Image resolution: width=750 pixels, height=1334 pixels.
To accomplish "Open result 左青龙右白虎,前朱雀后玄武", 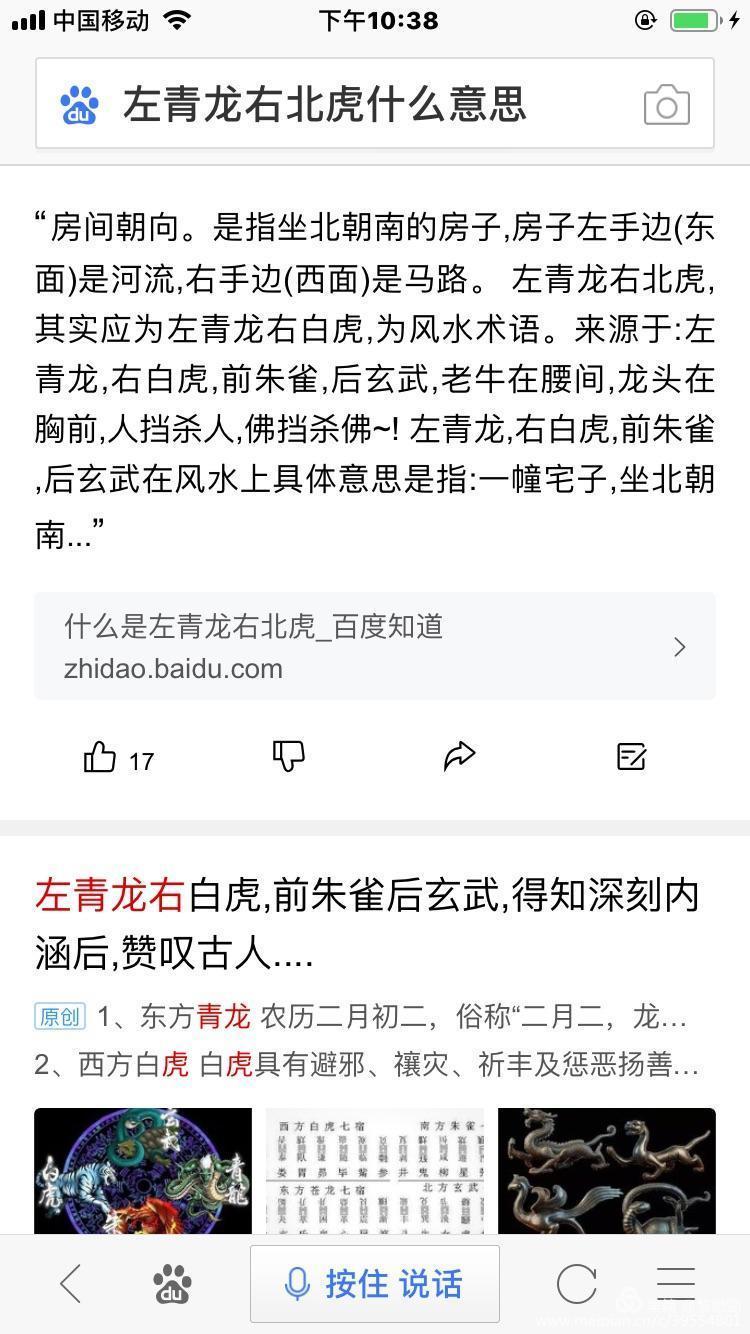I will (x=366, y=924).
